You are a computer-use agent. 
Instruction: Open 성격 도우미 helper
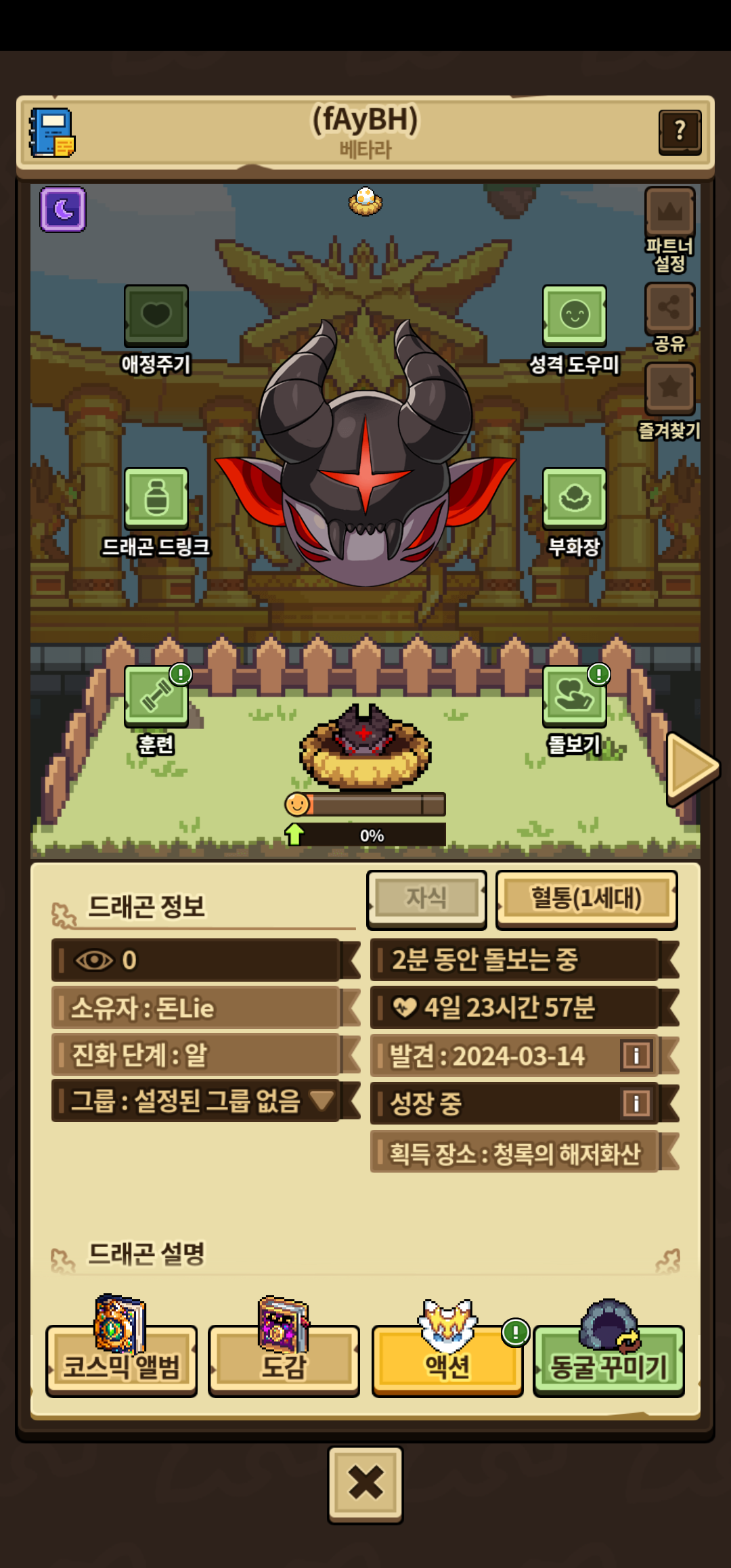(x=574, y=316)
